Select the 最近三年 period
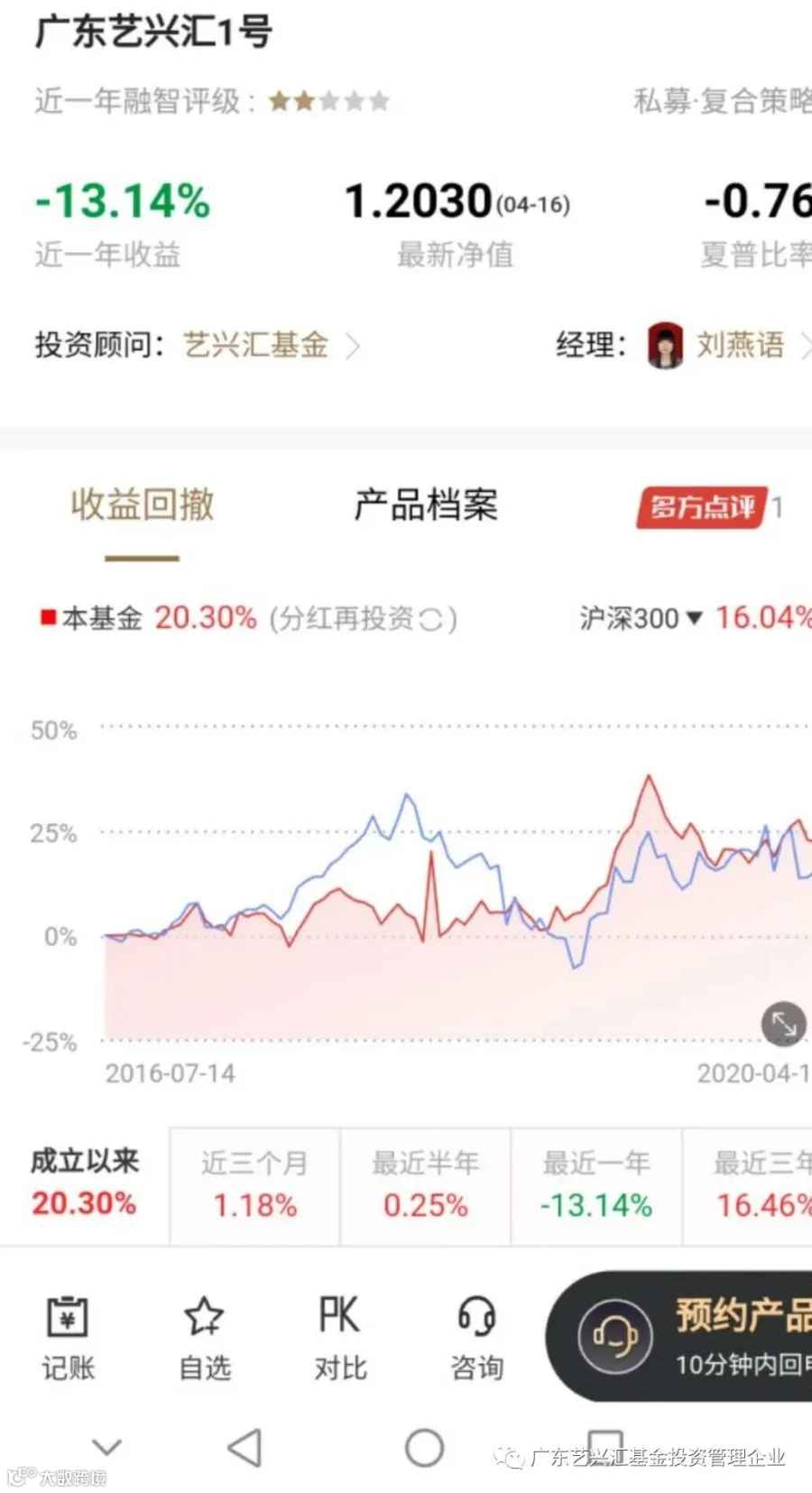The height and width of the screenshot is (1493, 812). coord(748,1184)
